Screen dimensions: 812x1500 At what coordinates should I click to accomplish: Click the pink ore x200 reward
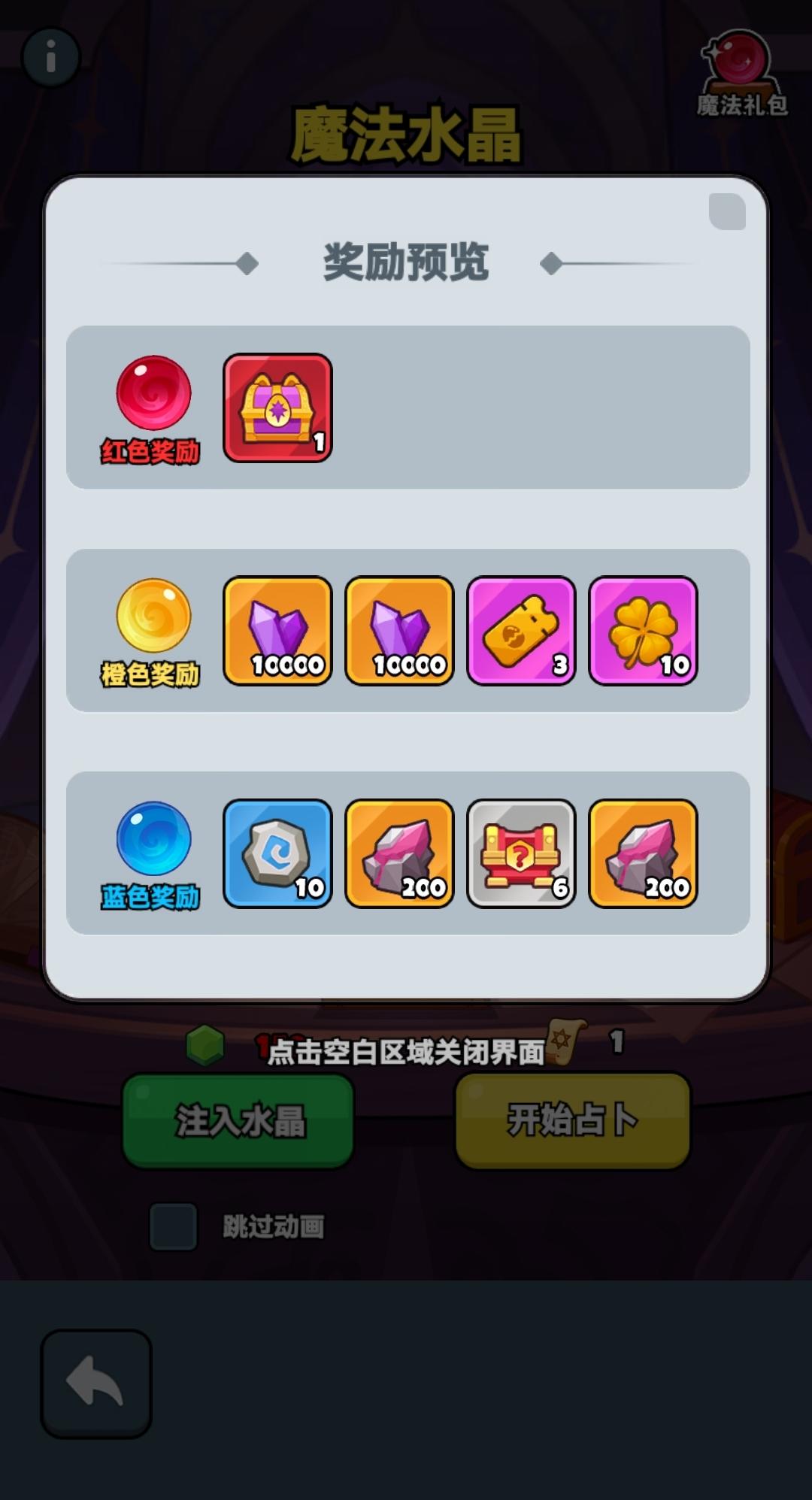point(399,853)
